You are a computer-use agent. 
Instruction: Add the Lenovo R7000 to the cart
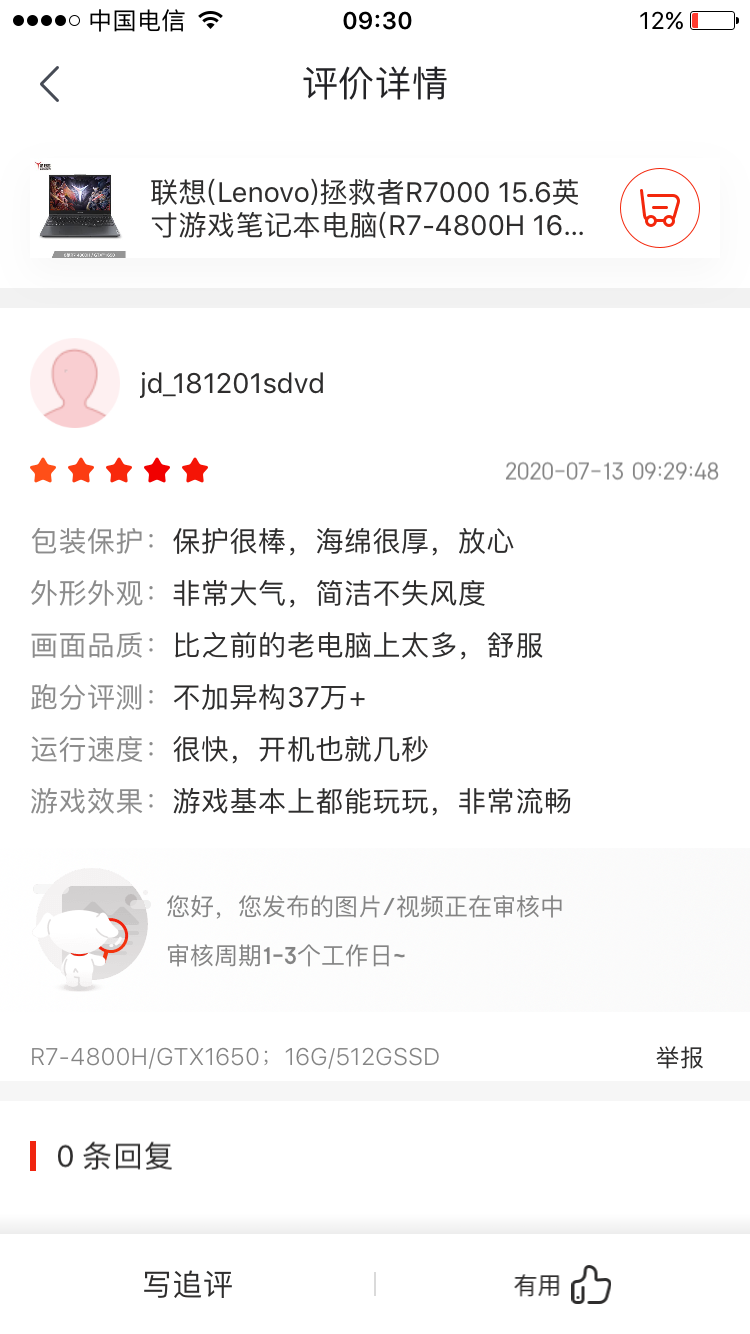659,209
